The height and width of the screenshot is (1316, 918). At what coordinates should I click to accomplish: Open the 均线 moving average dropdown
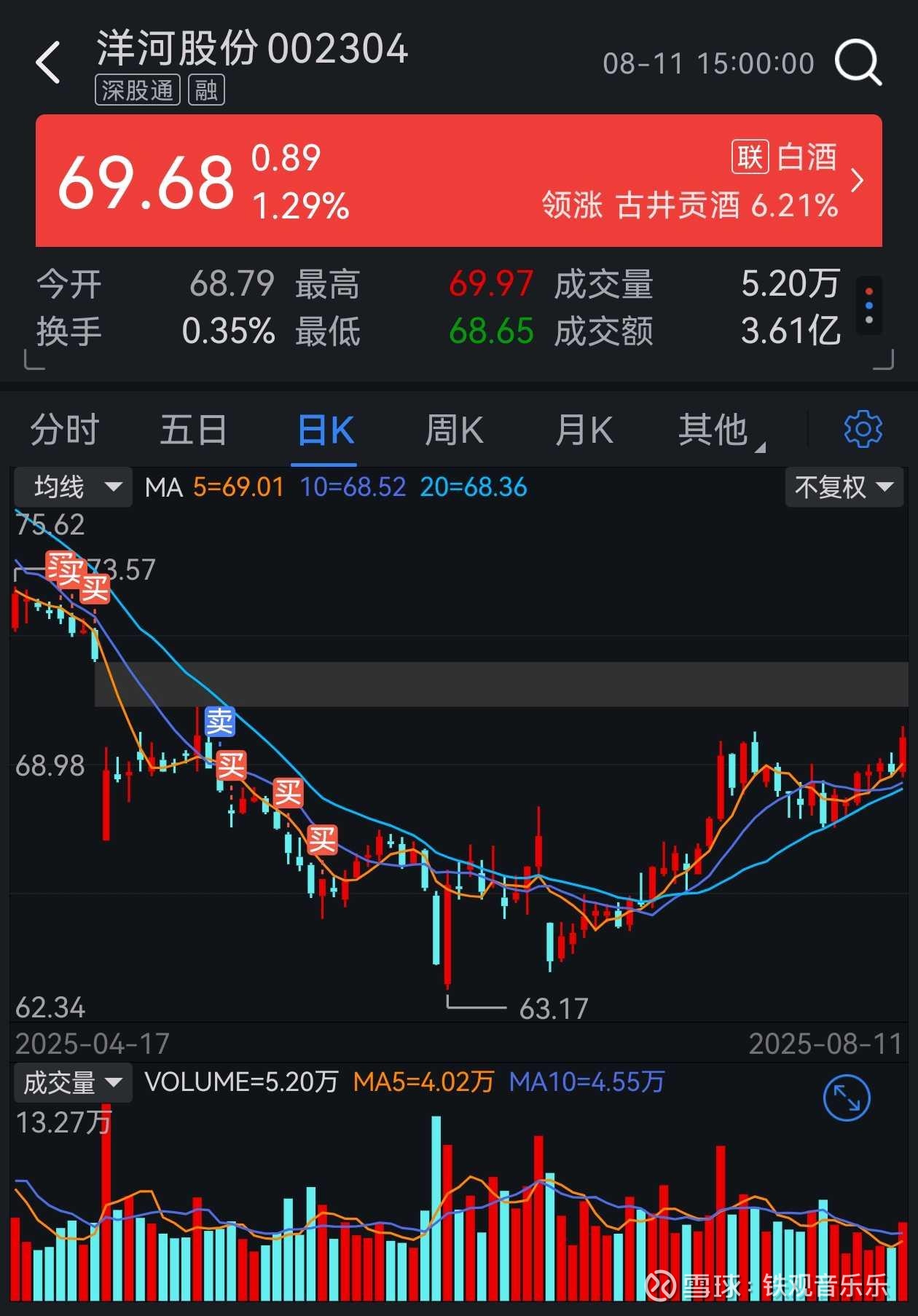(72, 487)
